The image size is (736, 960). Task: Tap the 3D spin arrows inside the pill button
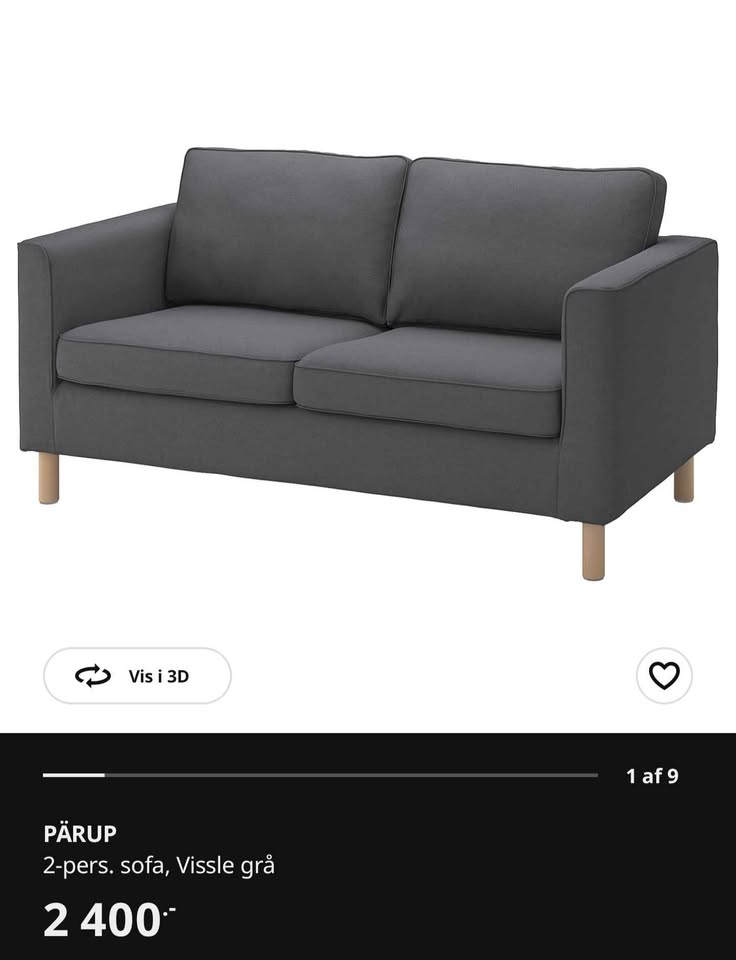point(91,675)
